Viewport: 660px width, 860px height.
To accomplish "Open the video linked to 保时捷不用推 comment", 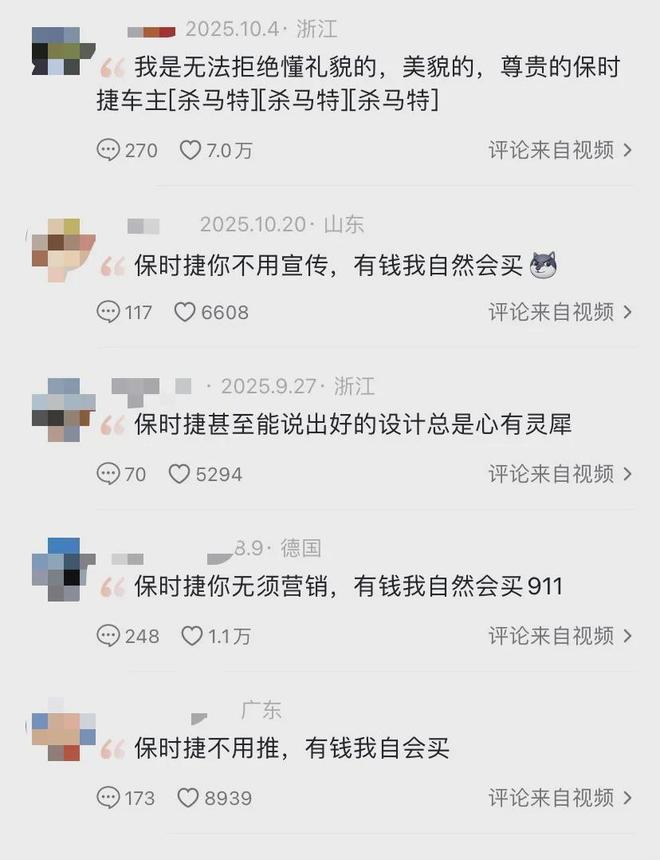I will pos(560,798).
